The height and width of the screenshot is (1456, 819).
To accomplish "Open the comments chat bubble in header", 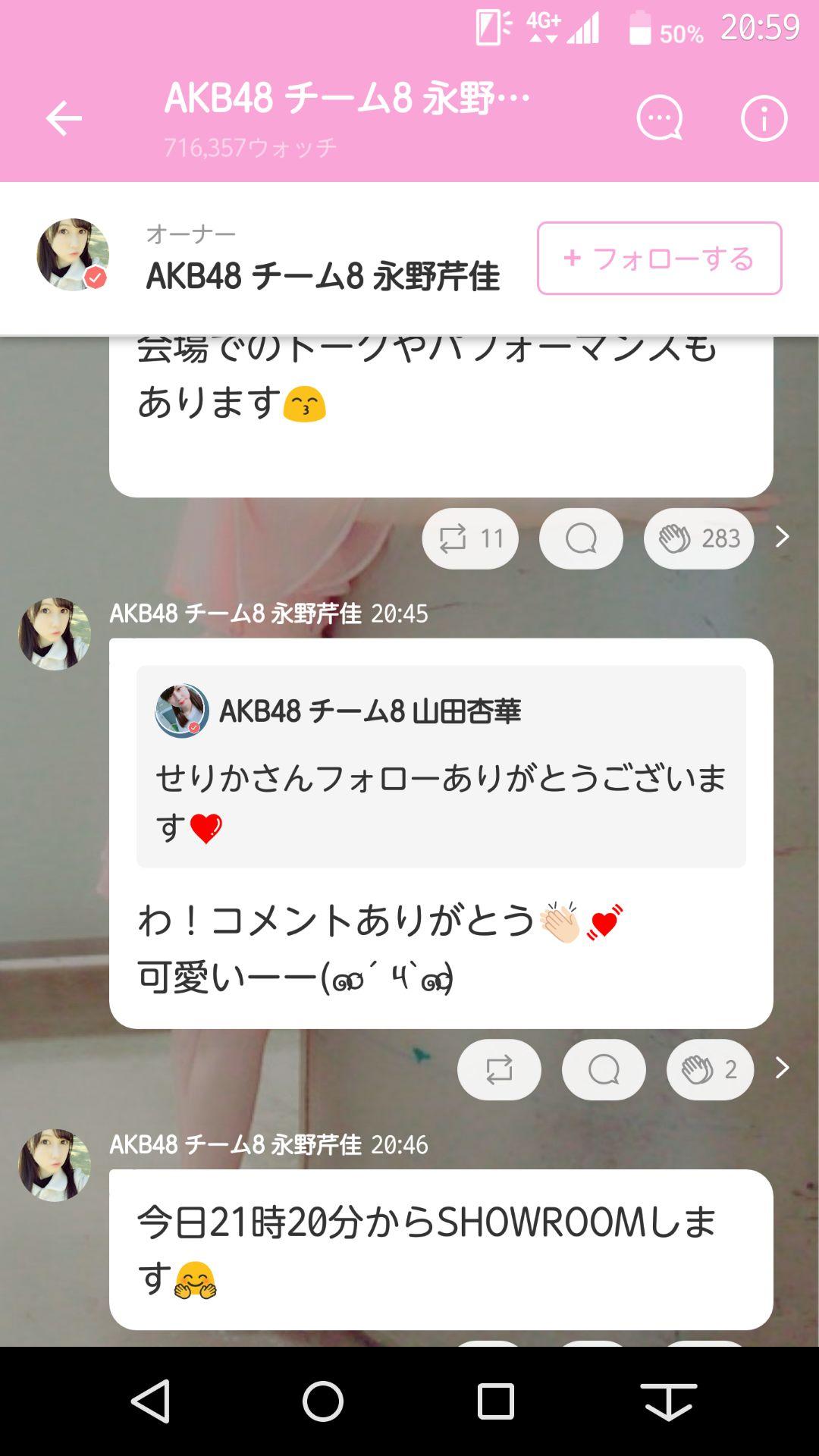I will (x=659, y=119).
